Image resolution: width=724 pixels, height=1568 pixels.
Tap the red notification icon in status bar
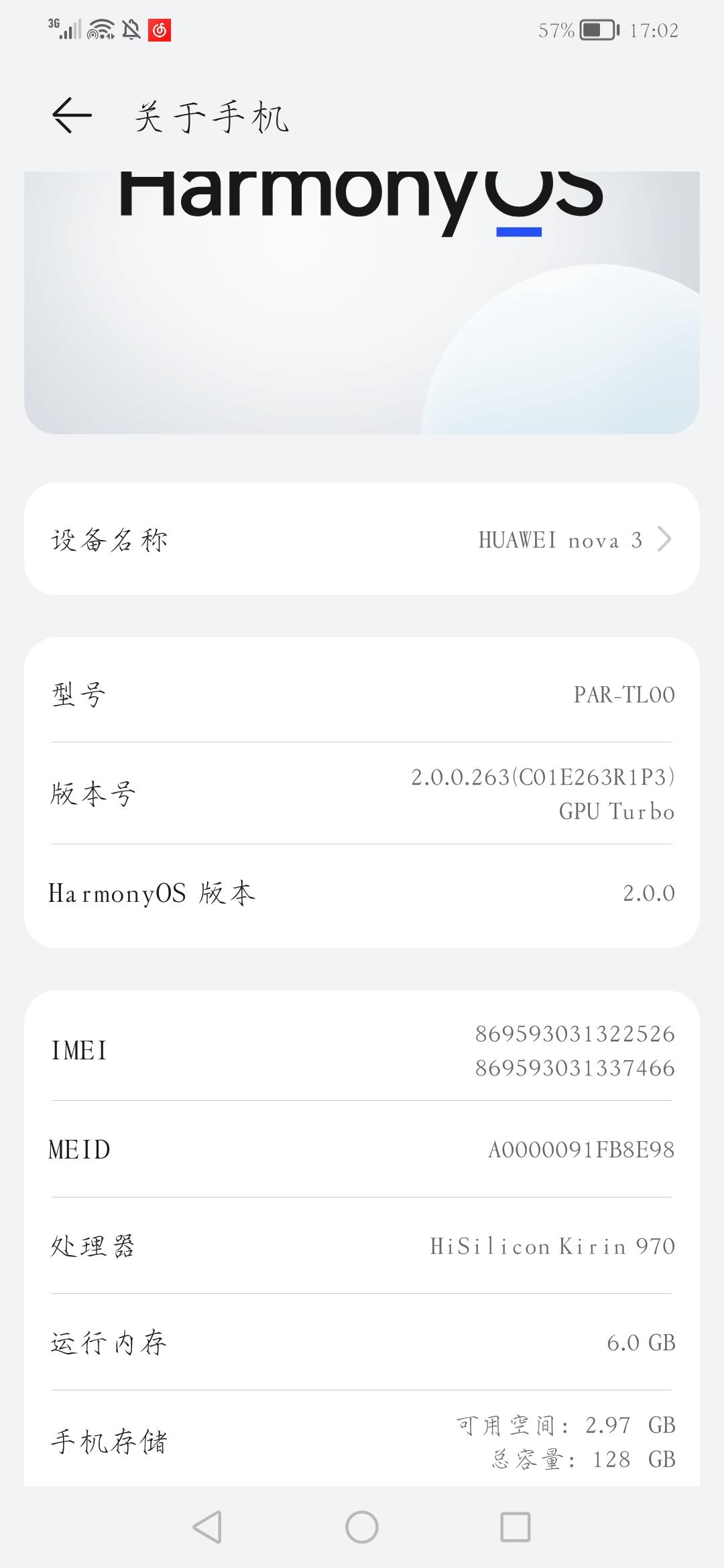coord(159,29)
